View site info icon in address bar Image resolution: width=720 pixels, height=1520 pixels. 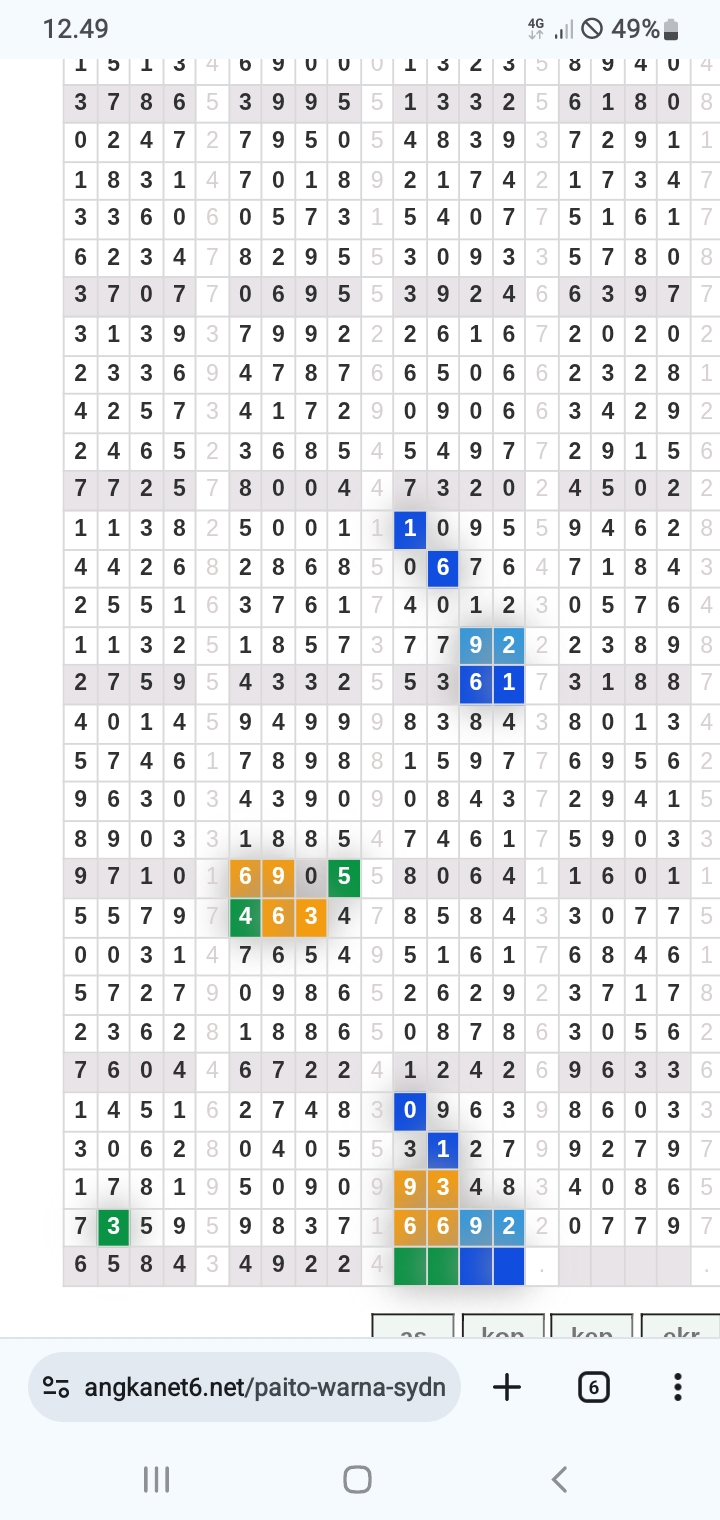click(56, 1387)
